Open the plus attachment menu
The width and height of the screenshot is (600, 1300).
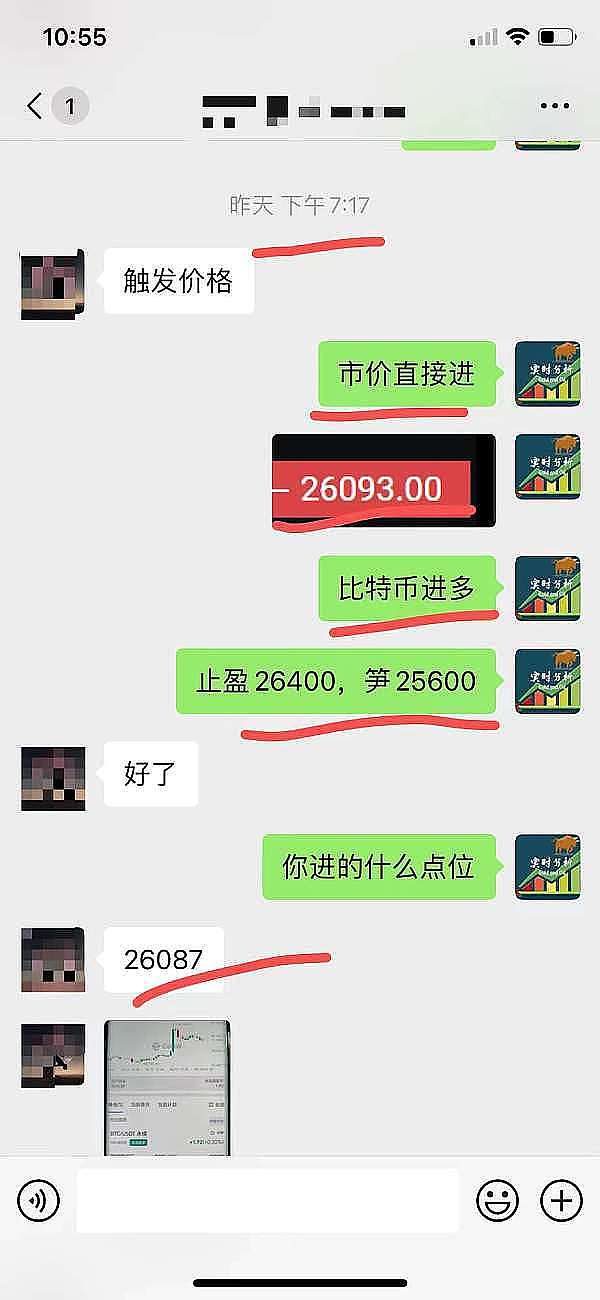pos(561,1199)
